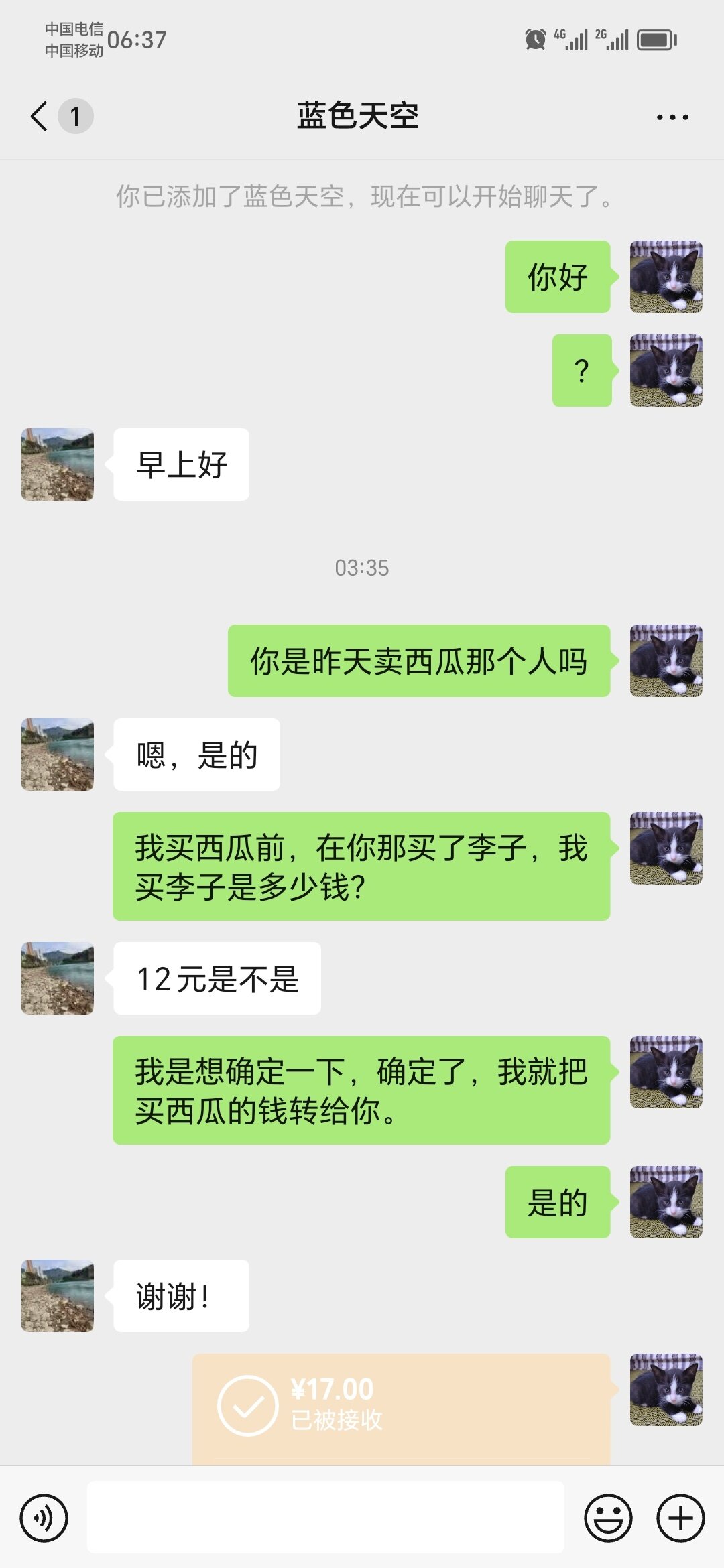724x1568 pixels.
Task: View 蓝色天空's avatar beside 早上好
Action: (58, 464)
